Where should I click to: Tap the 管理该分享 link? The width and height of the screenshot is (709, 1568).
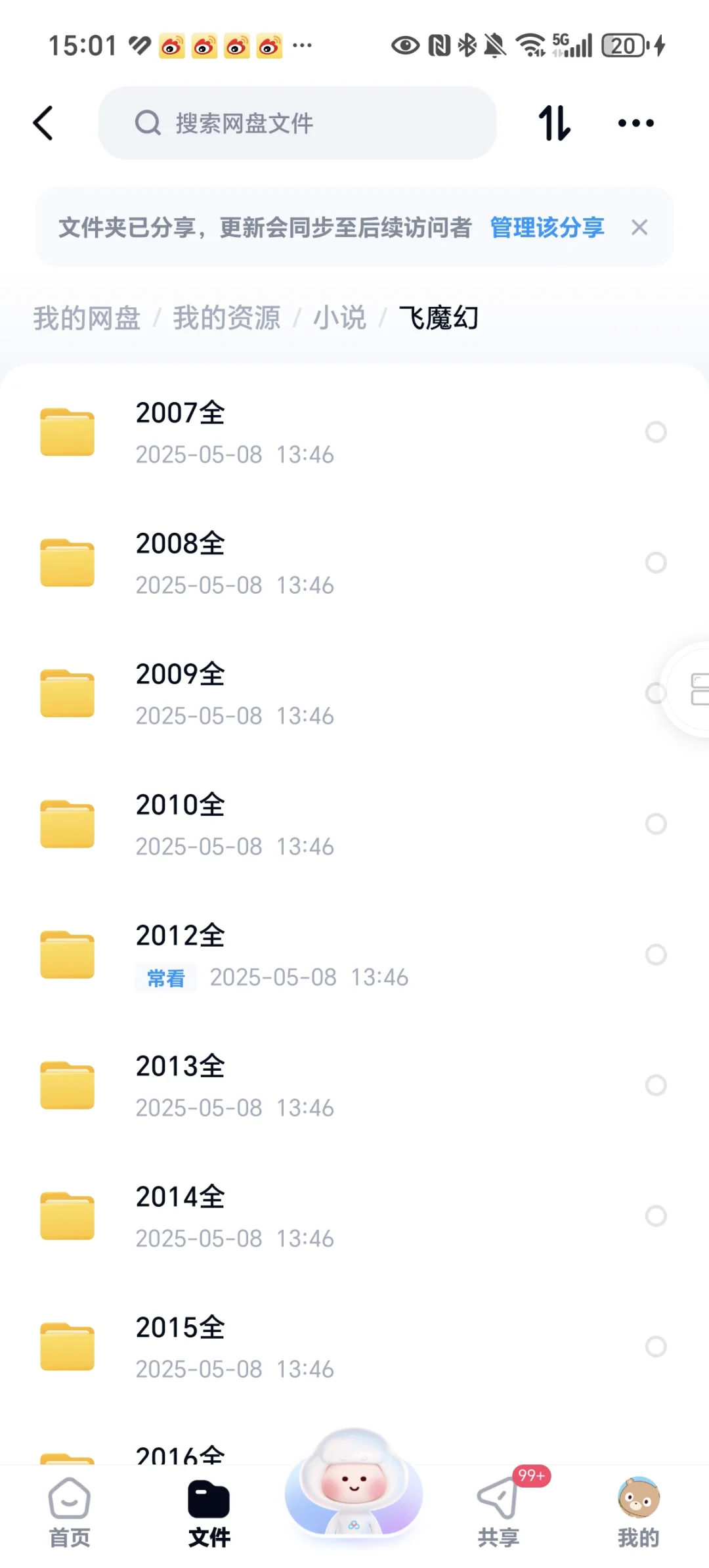point(547,227)
